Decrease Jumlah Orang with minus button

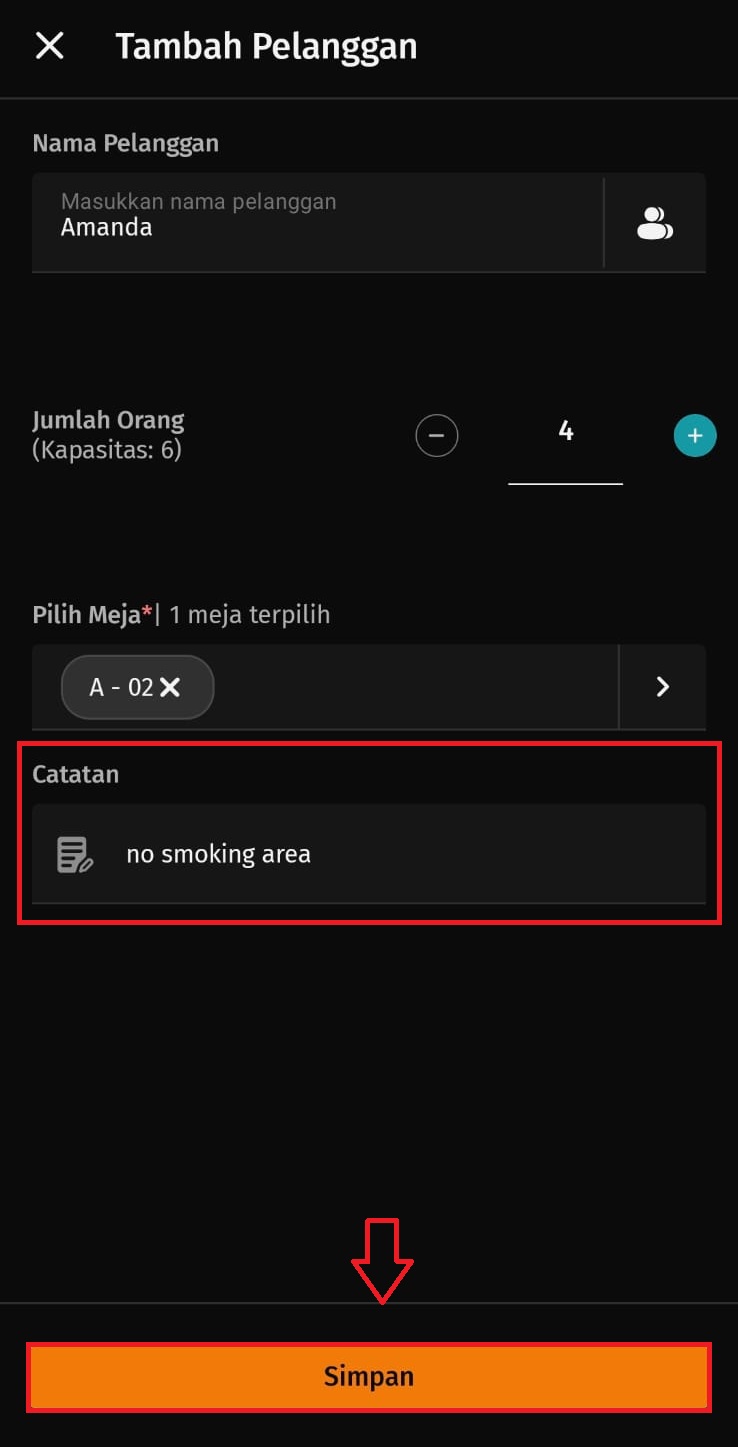pyautogui.click(x=436, y=436)
